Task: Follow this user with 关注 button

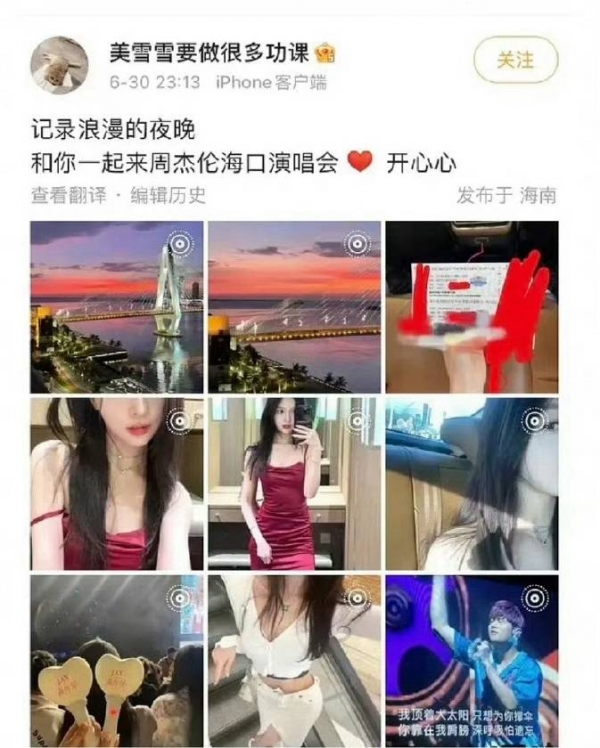Action: [x=515, y=59]
